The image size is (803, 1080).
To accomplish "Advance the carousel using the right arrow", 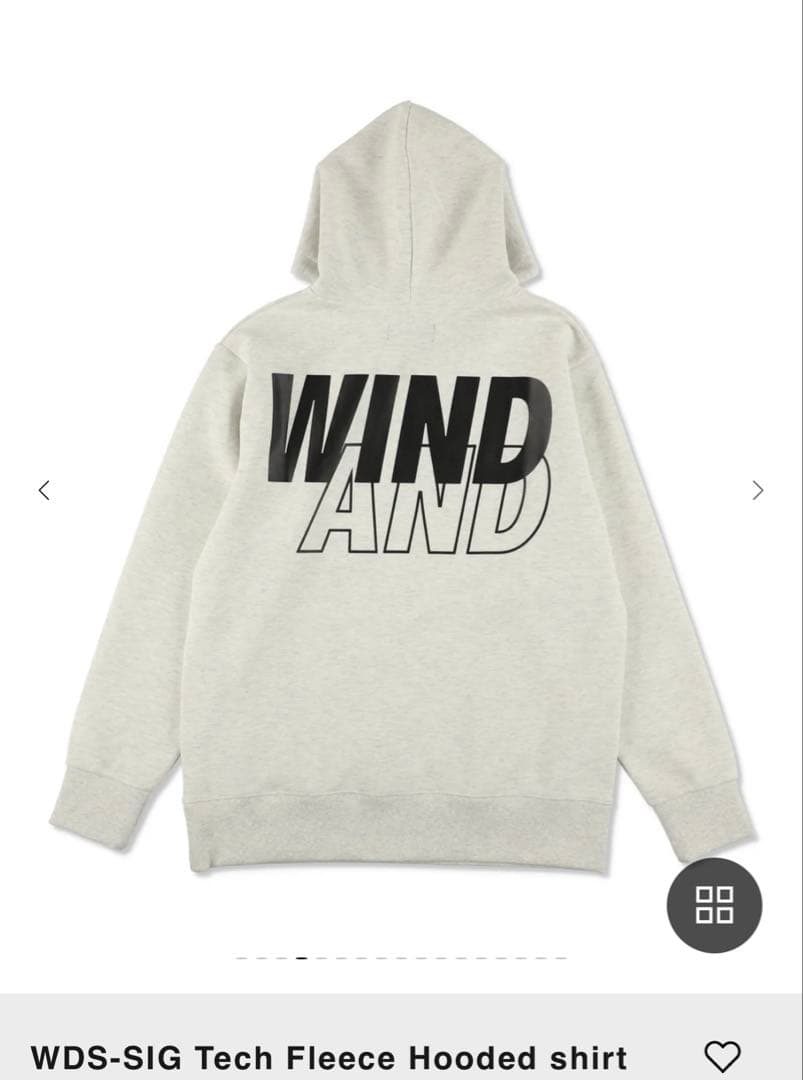I will (759, 490).
